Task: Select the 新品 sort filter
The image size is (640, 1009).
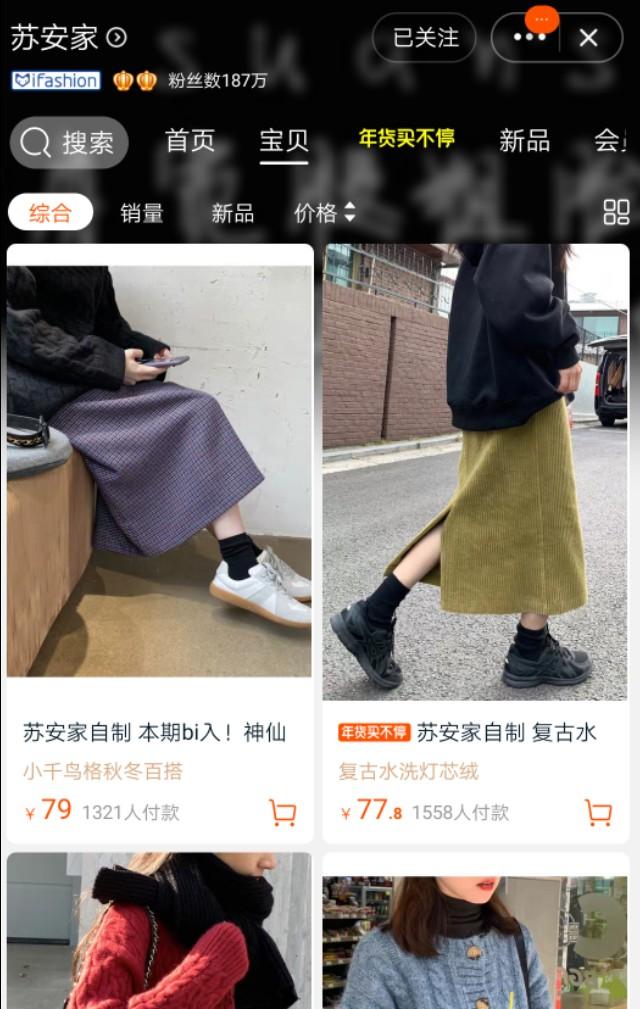Action: [232, 212]
